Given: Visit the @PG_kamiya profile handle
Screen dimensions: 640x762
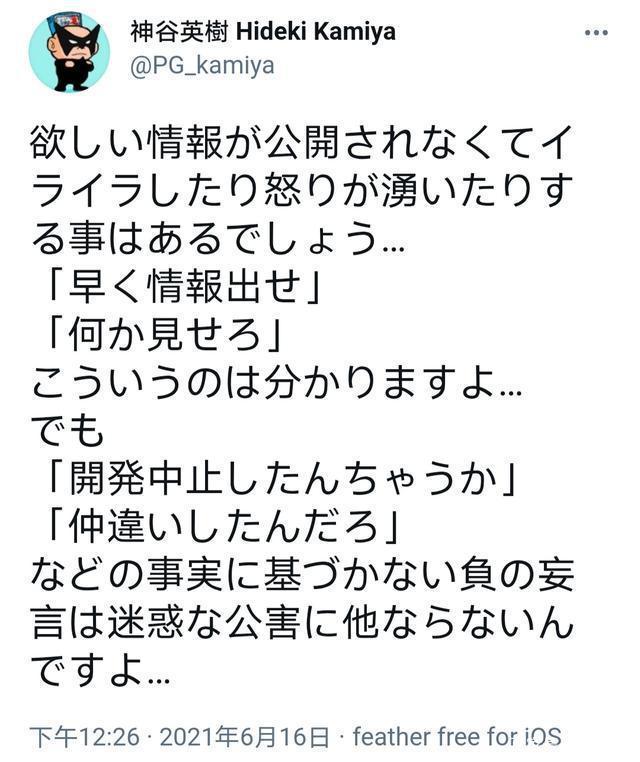Looking at the screenshot, I should point(201,66).
